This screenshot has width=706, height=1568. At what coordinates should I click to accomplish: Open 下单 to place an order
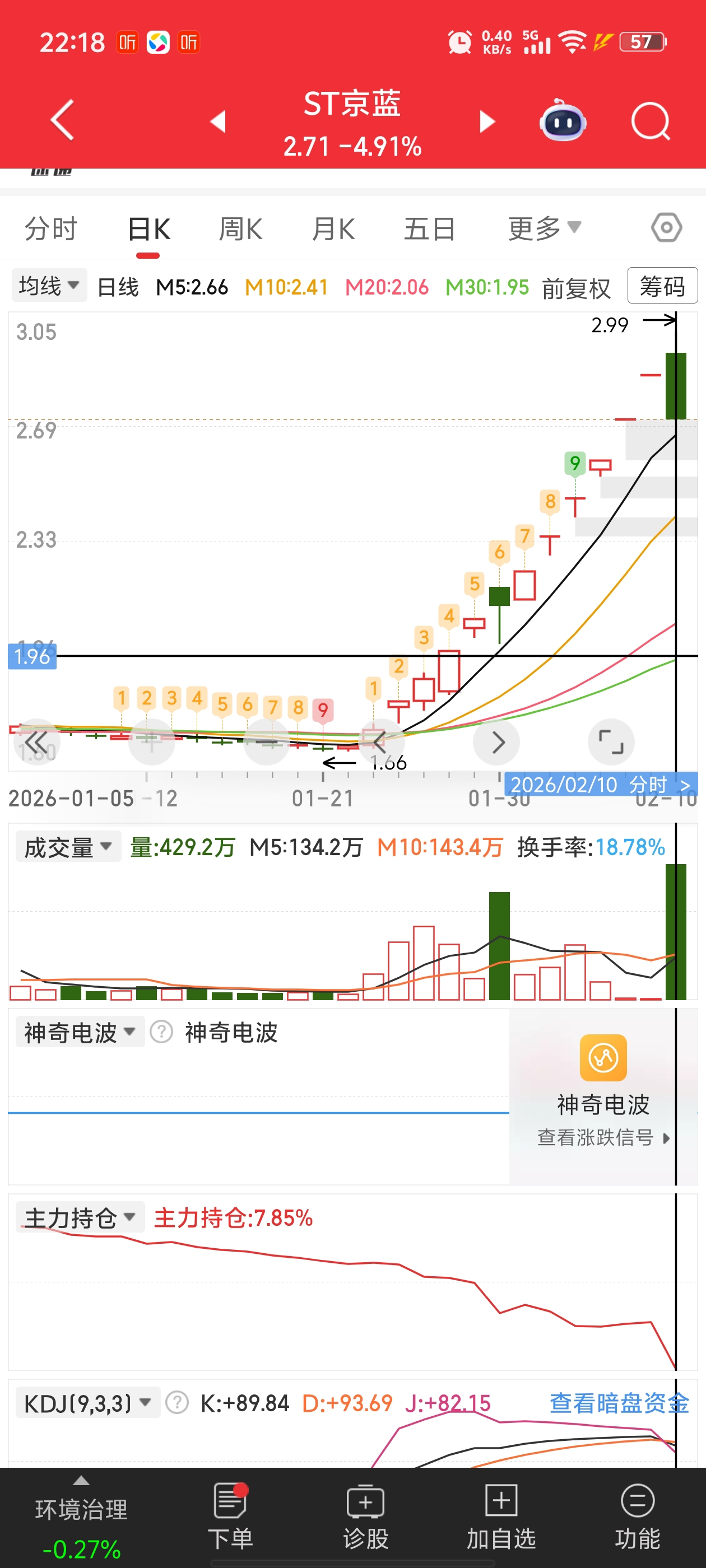click(230, 1516)
